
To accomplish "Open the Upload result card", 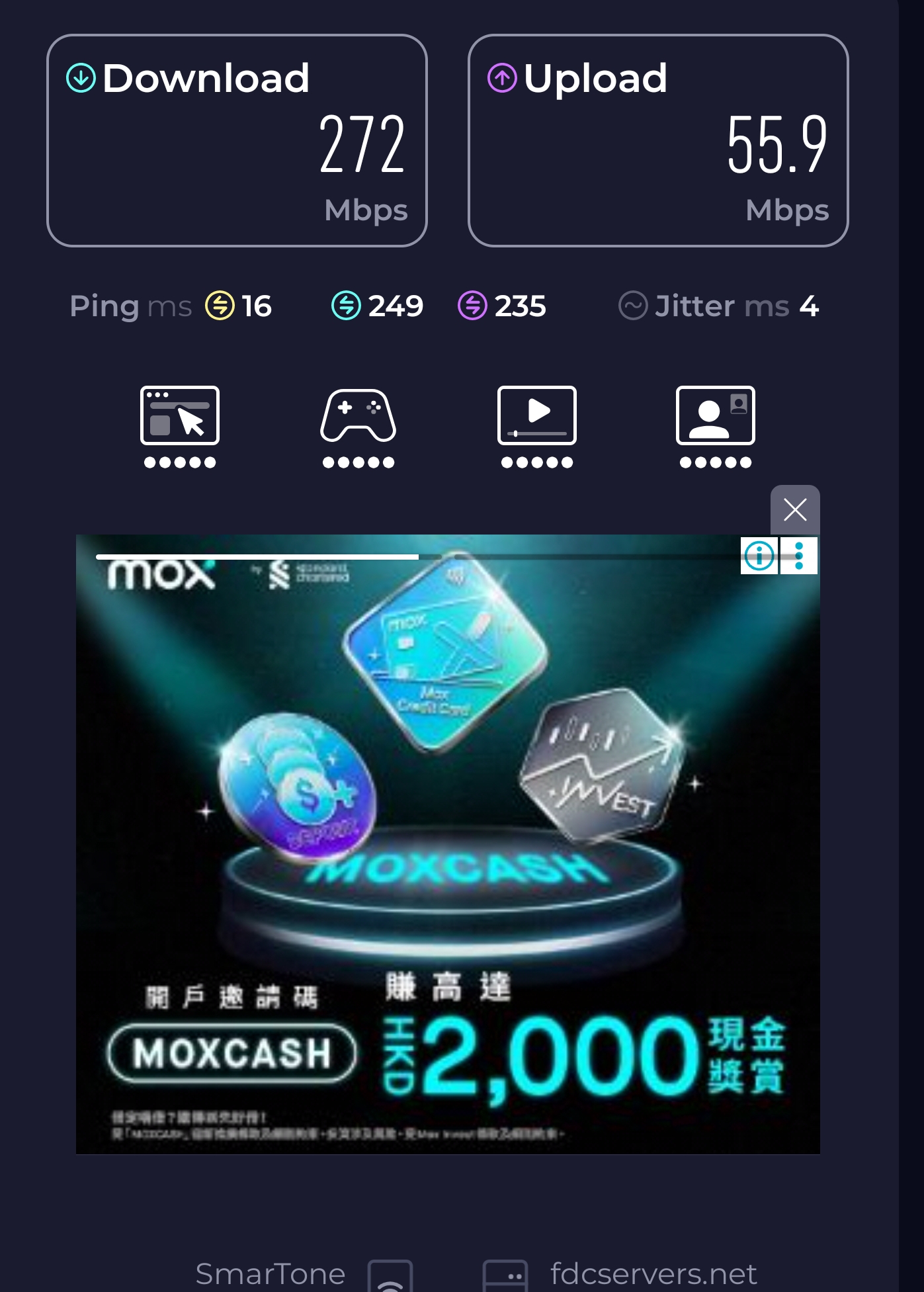I will [658, 141].
